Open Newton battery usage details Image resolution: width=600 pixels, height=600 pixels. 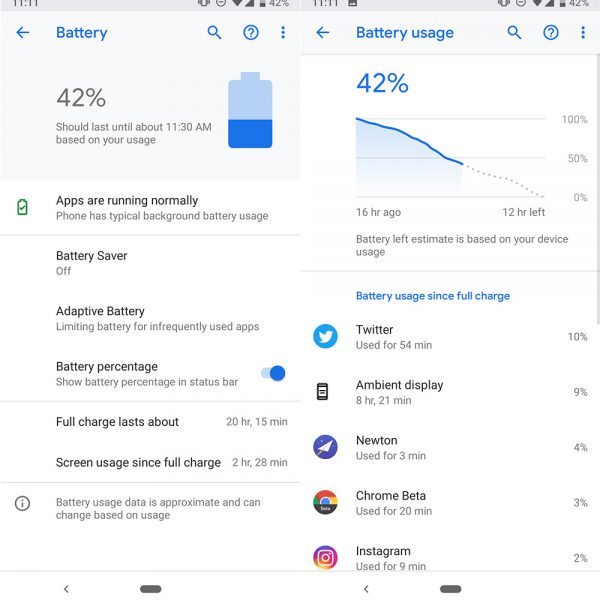pos(450,447)
